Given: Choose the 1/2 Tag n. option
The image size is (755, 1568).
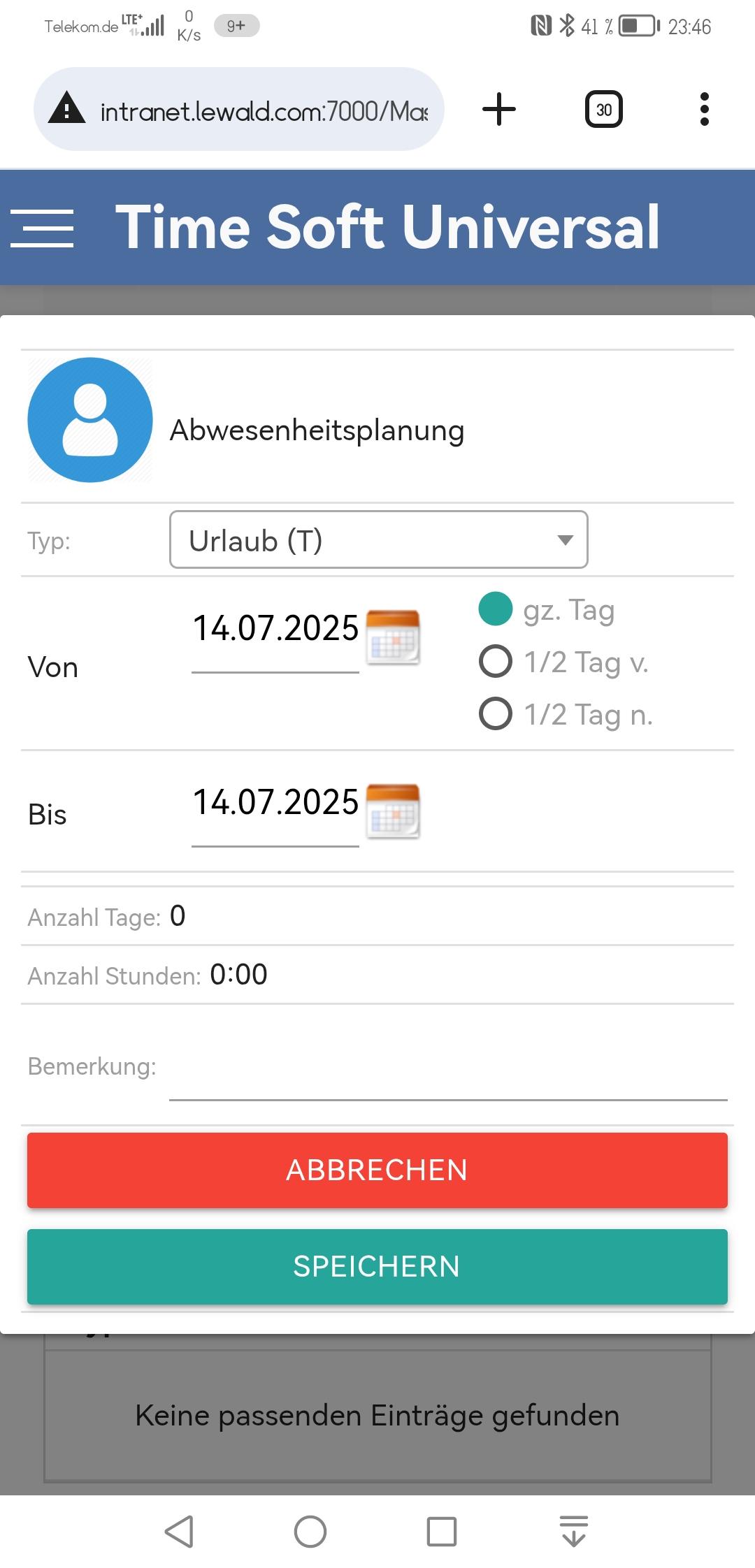Looking at the screenshot, I should pos(496,713).
